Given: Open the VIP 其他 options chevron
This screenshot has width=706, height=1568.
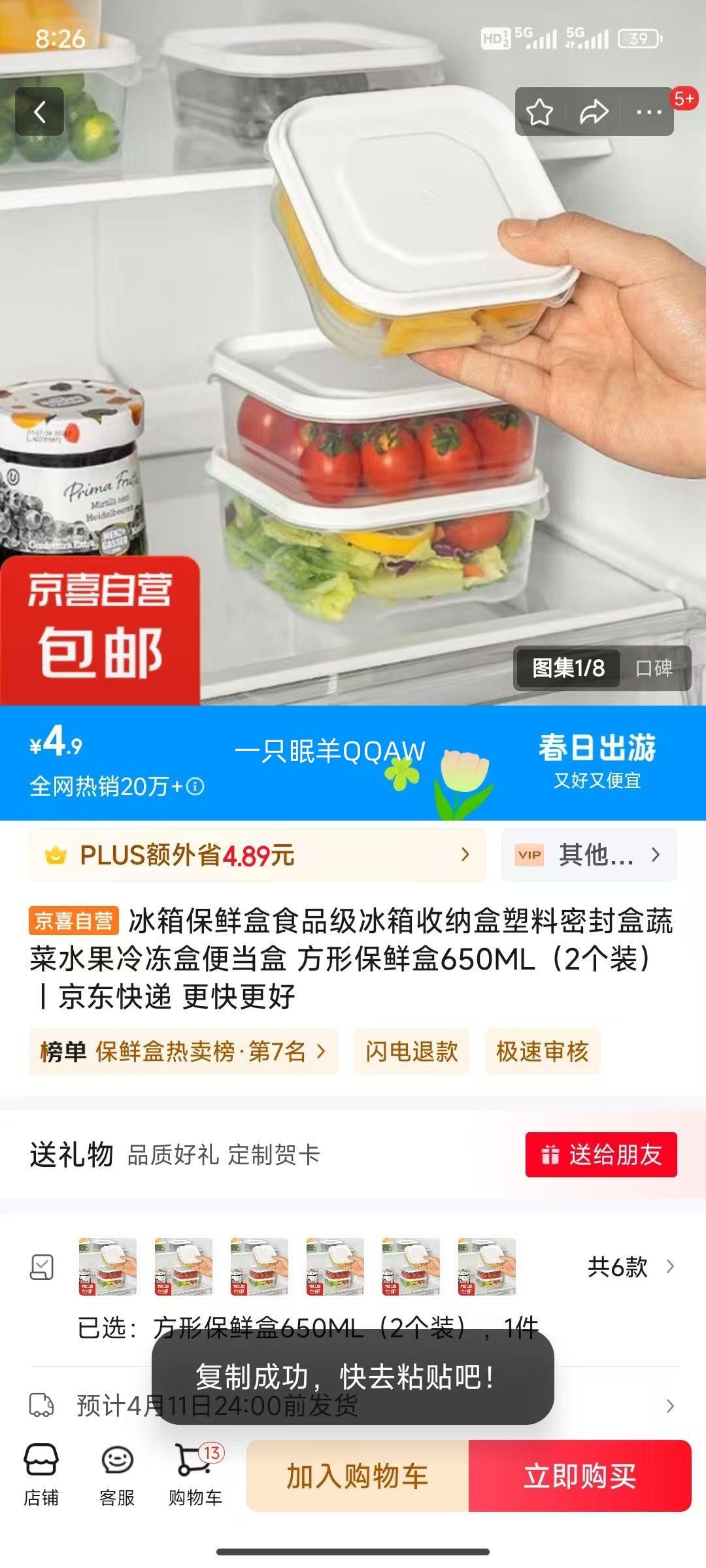Looking at the screenshot, I should (656, 856).
